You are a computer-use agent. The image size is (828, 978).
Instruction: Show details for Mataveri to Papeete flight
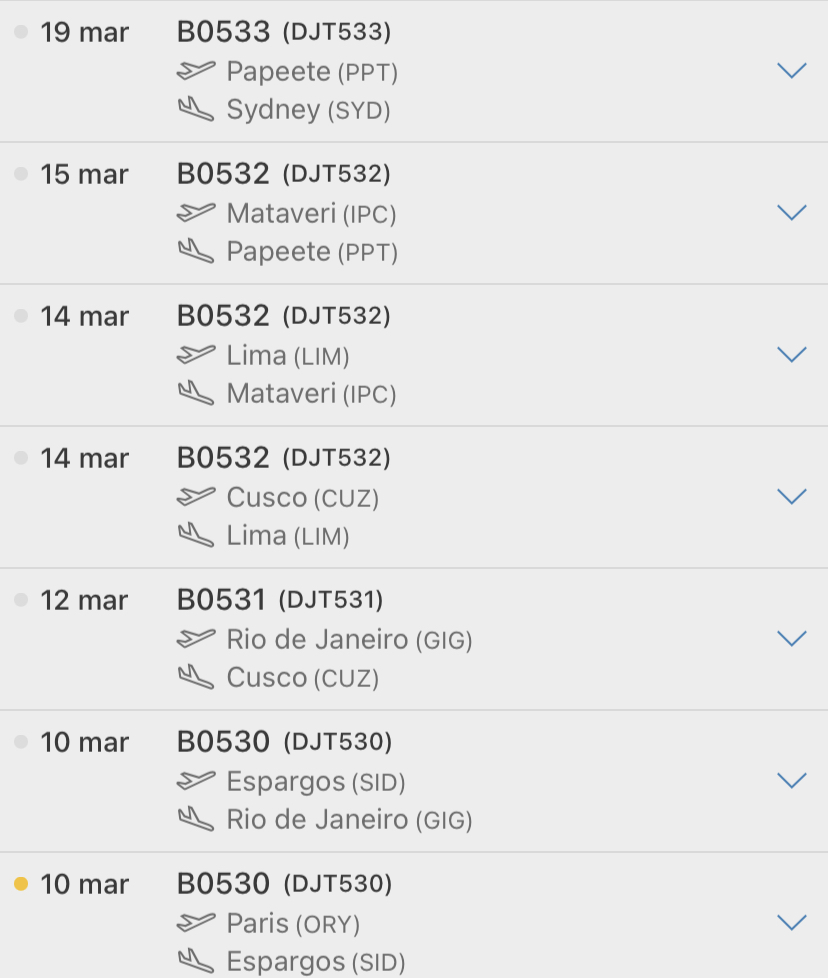coord(791,213)
